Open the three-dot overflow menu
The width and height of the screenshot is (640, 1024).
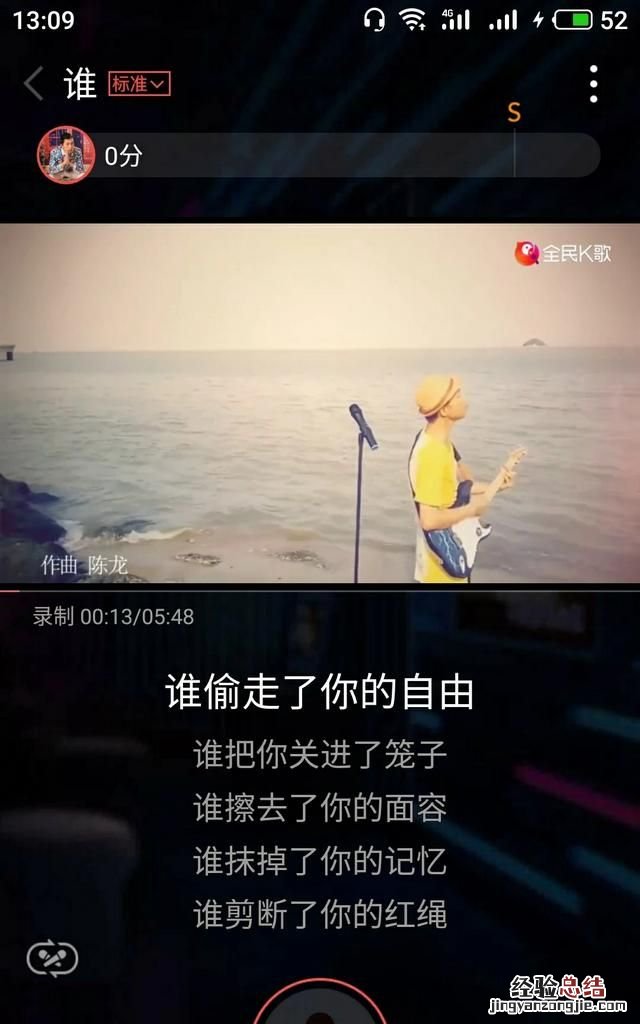pos(593,84)
